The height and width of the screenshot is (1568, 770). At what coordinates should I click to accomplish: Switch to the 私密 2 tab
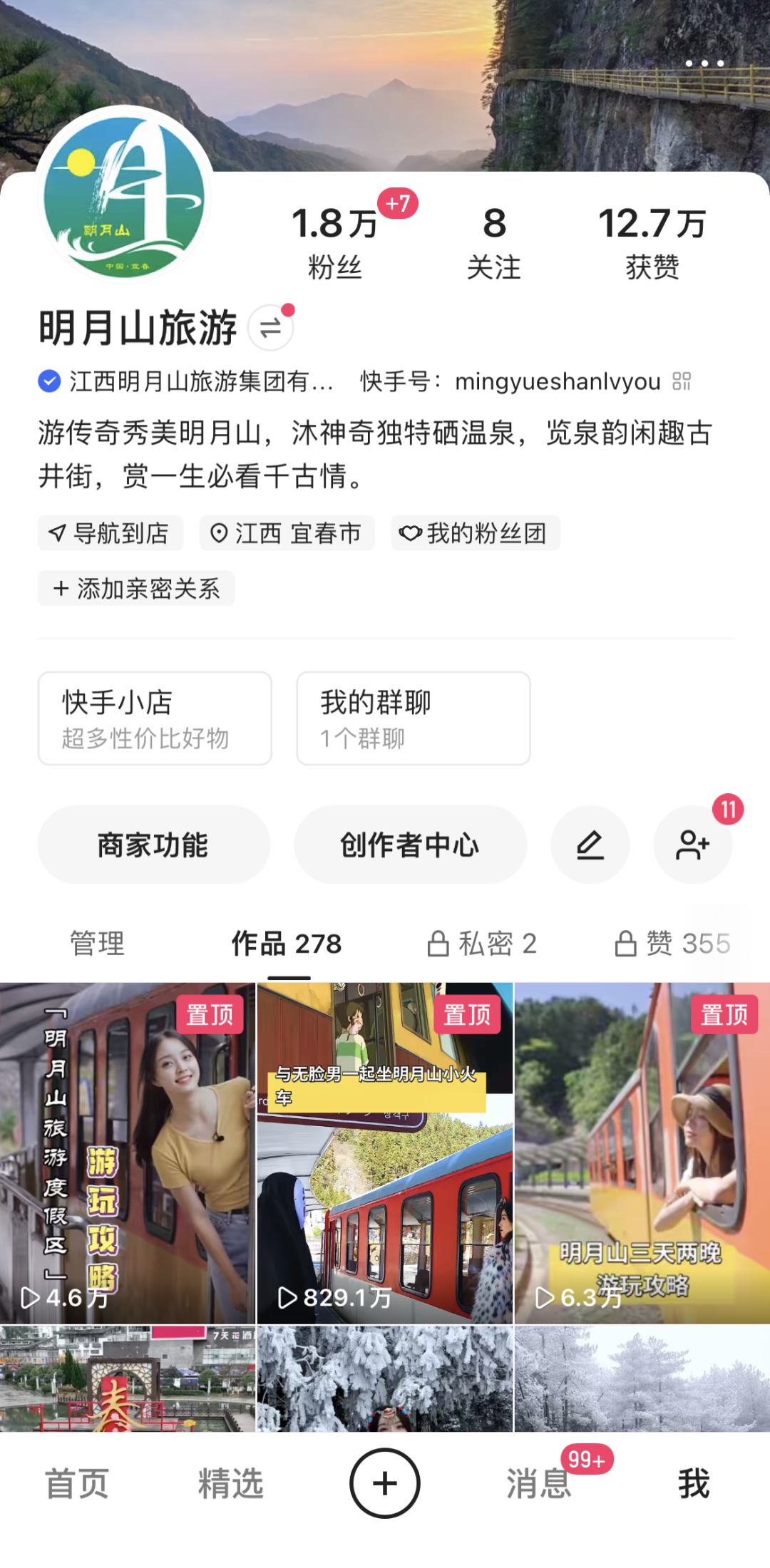(x=483, y=944)
